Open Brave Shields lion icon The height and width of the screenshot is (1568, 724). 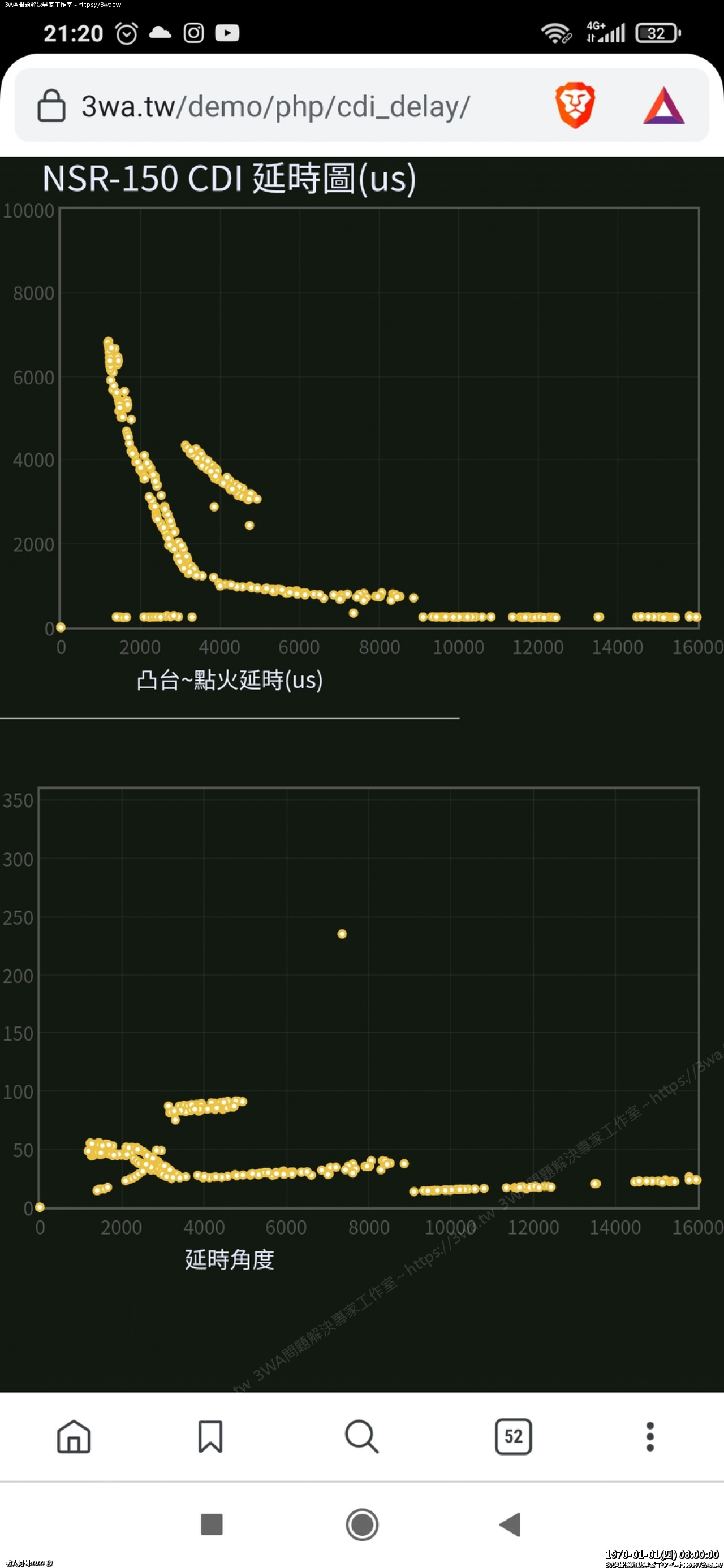point(574,105)
